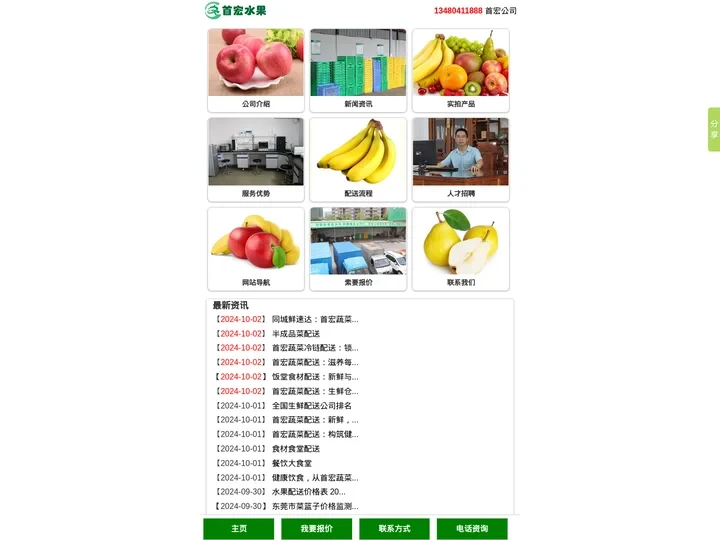This screenshot has height=540, width=720.
Task: Open news item 餐饮大食堂
Action: point(292,463)
